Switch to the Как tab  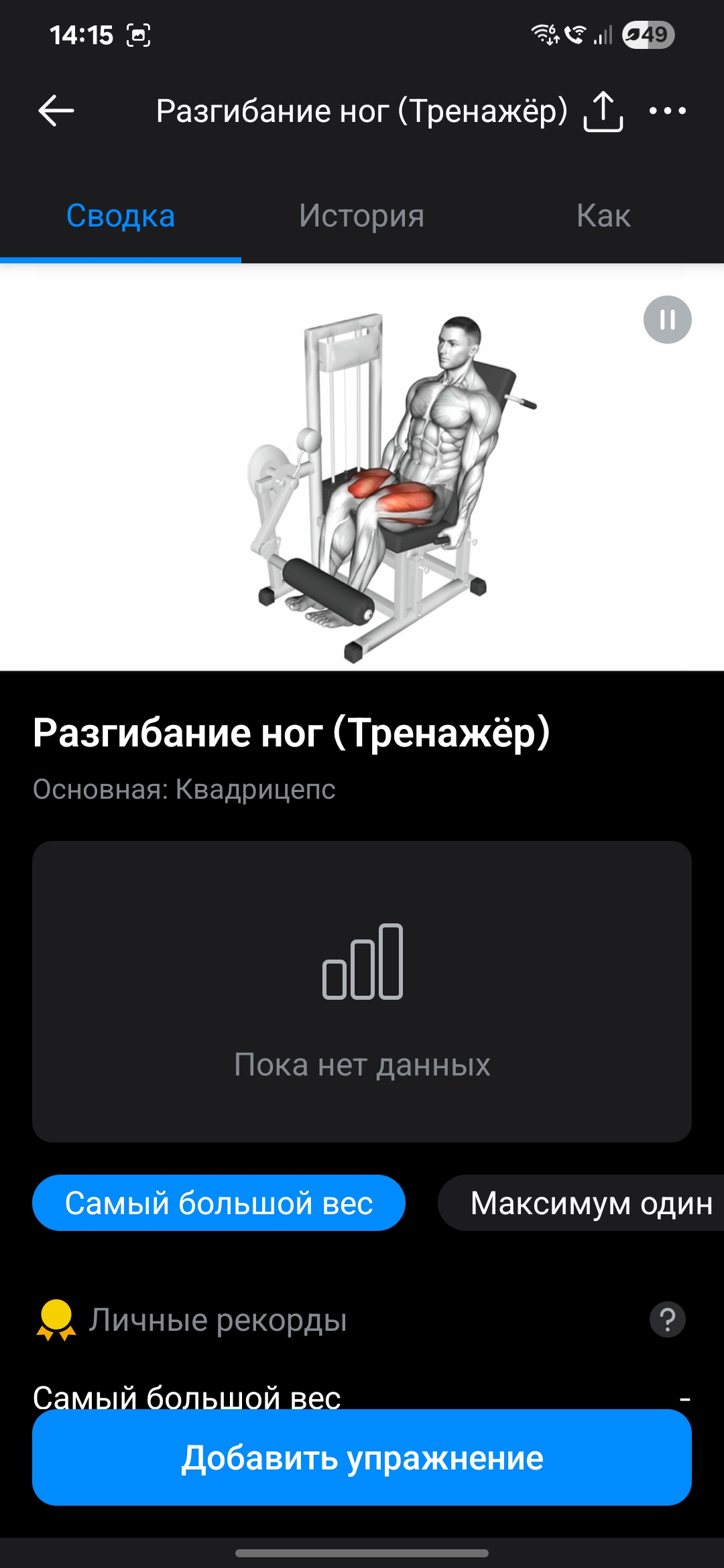point(603,216)
